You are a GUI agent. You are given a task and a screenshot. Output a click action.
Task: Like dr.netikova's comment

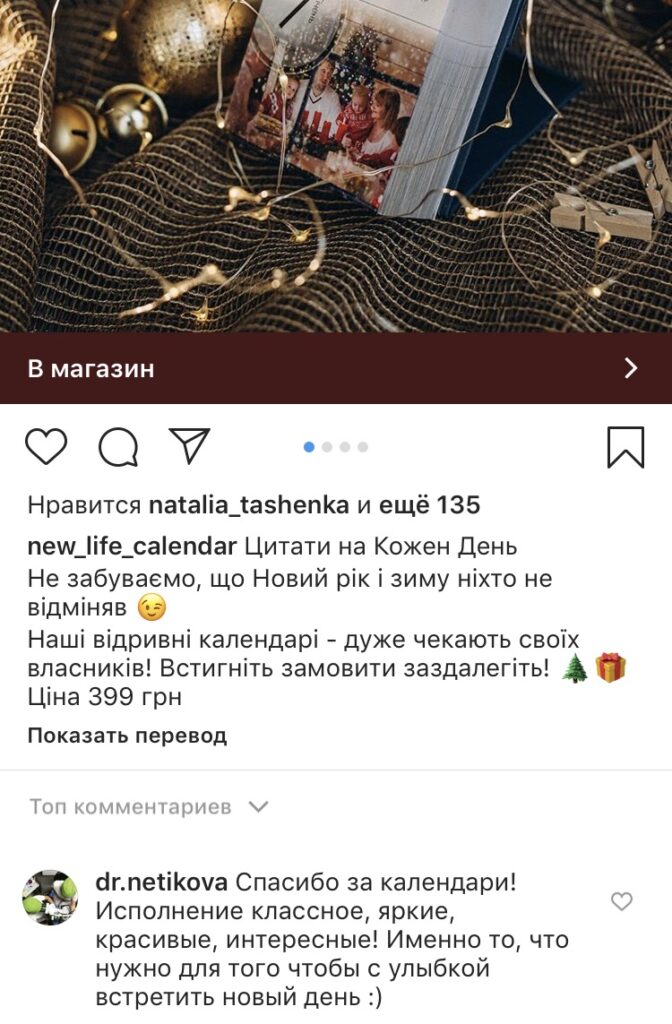click(x=621, y=902)
